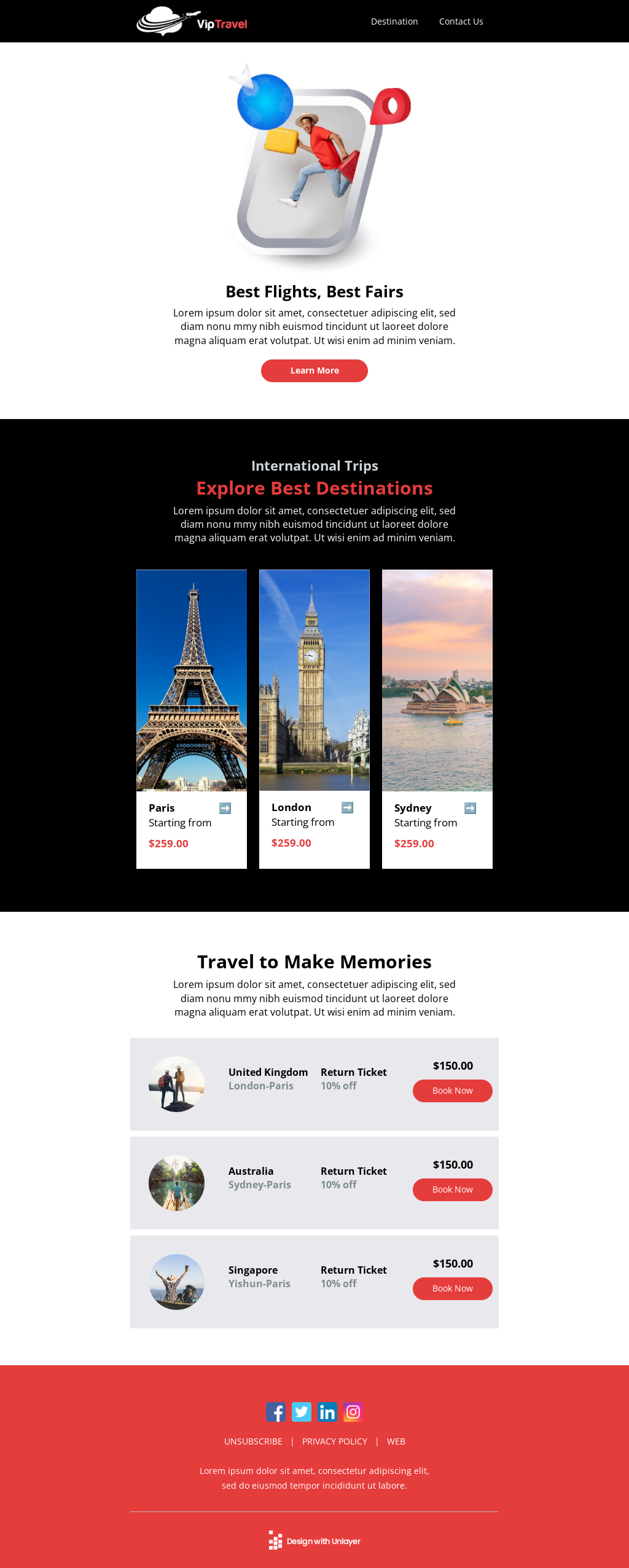Open the Destination nav link

[x=394, y=22]
